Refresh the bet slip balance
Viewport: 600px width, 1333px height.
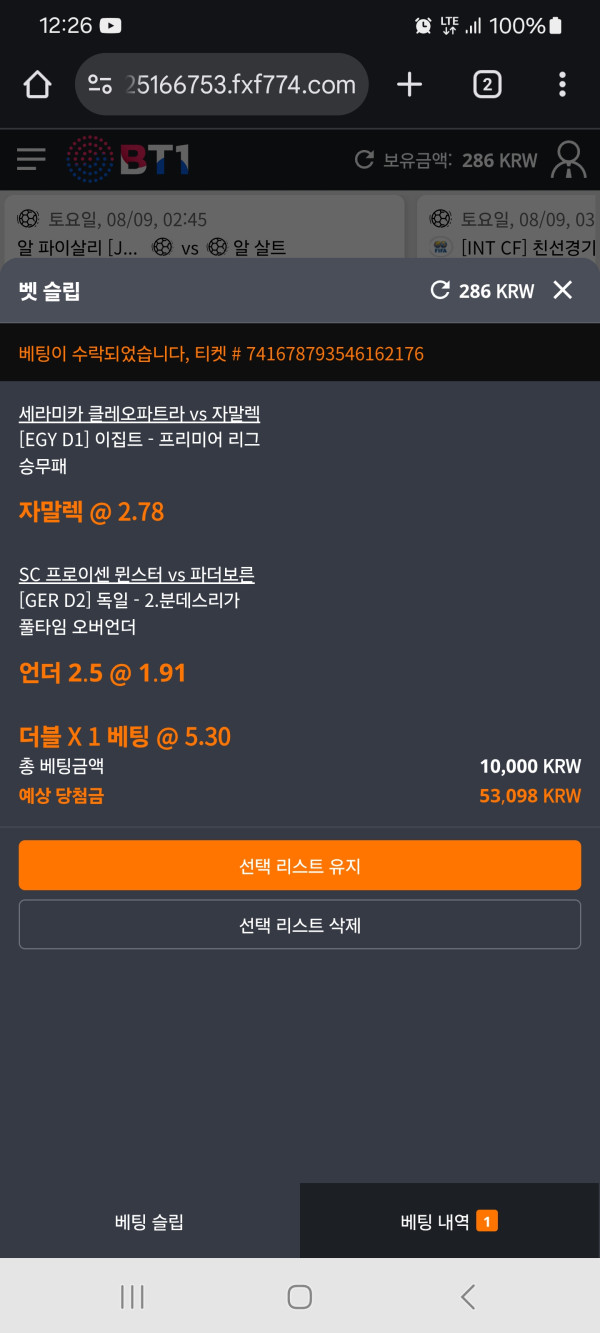pos(439,290)
